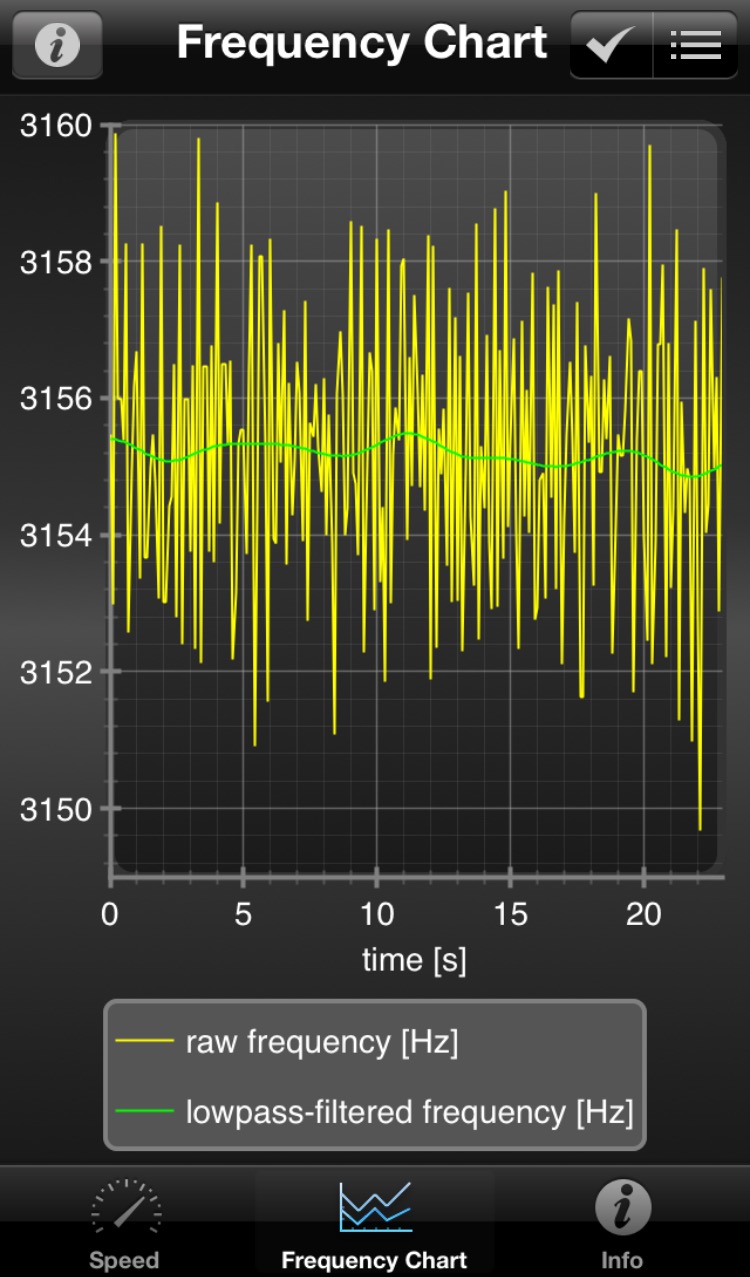750x1277 pixels.
Task: Open the list view button
Action: tap(696, 44)
